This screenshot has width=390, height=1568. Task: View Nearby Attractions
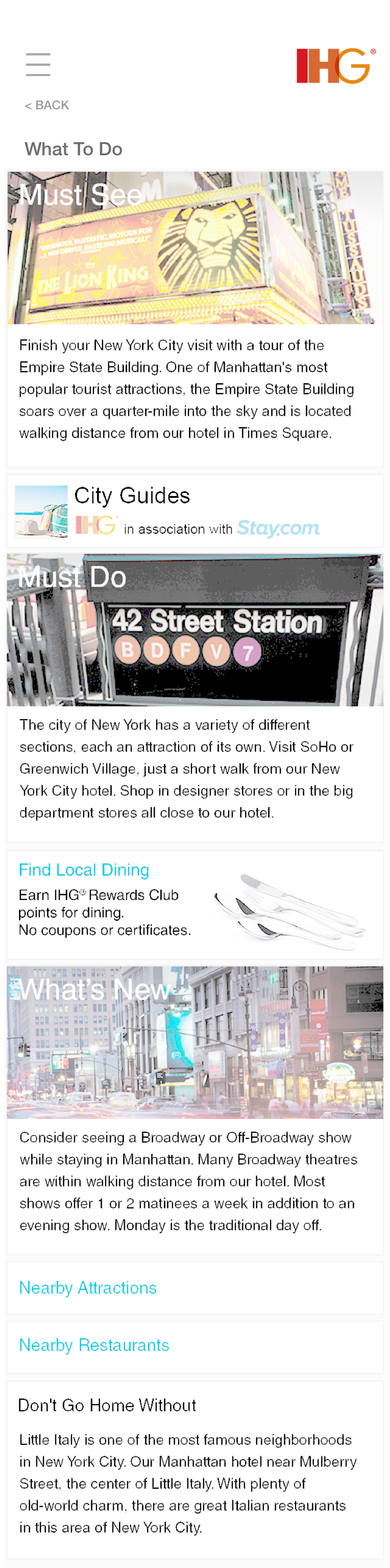pyautogui.click(x=88, y=1288)
